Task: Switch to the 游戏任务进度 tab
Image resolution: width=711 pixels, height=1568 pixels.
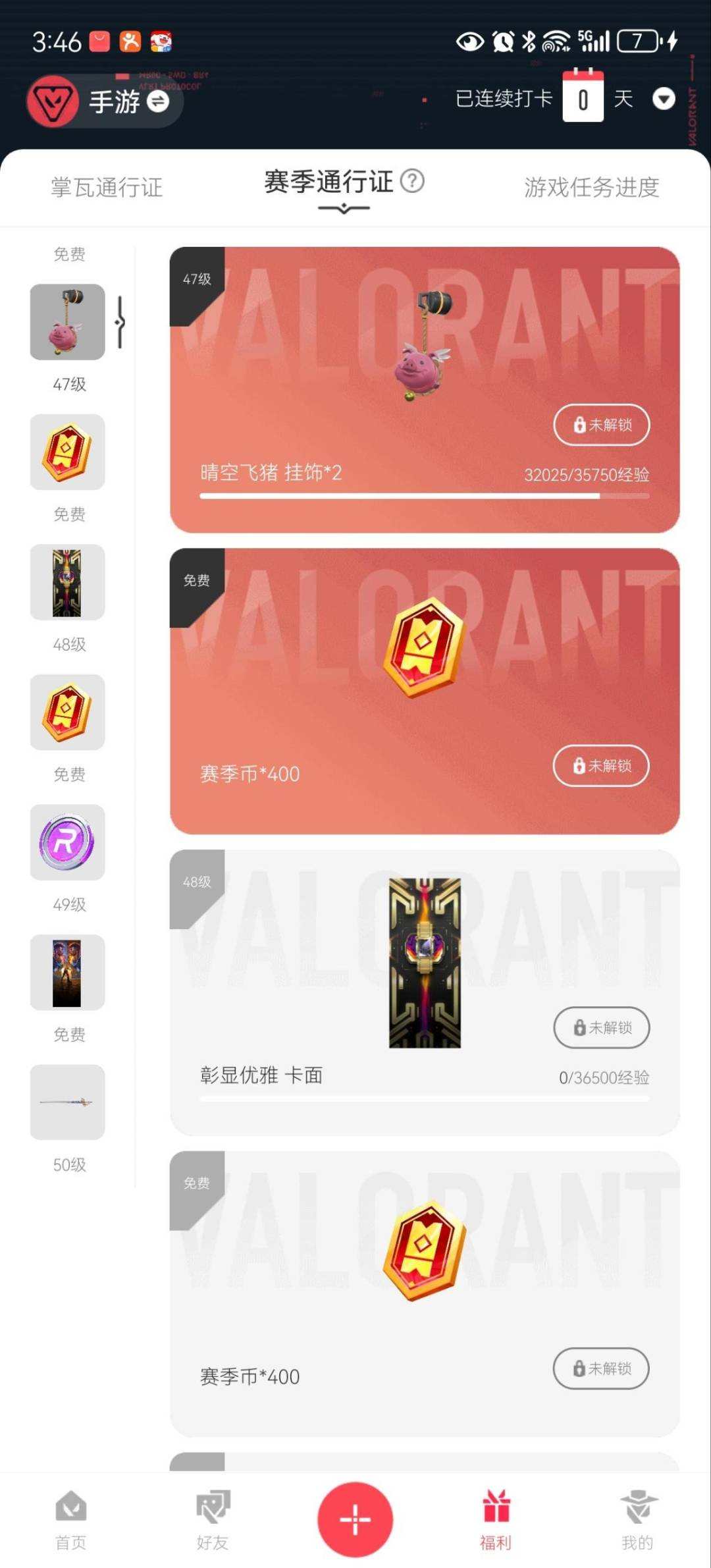Action: coord(592,188)
